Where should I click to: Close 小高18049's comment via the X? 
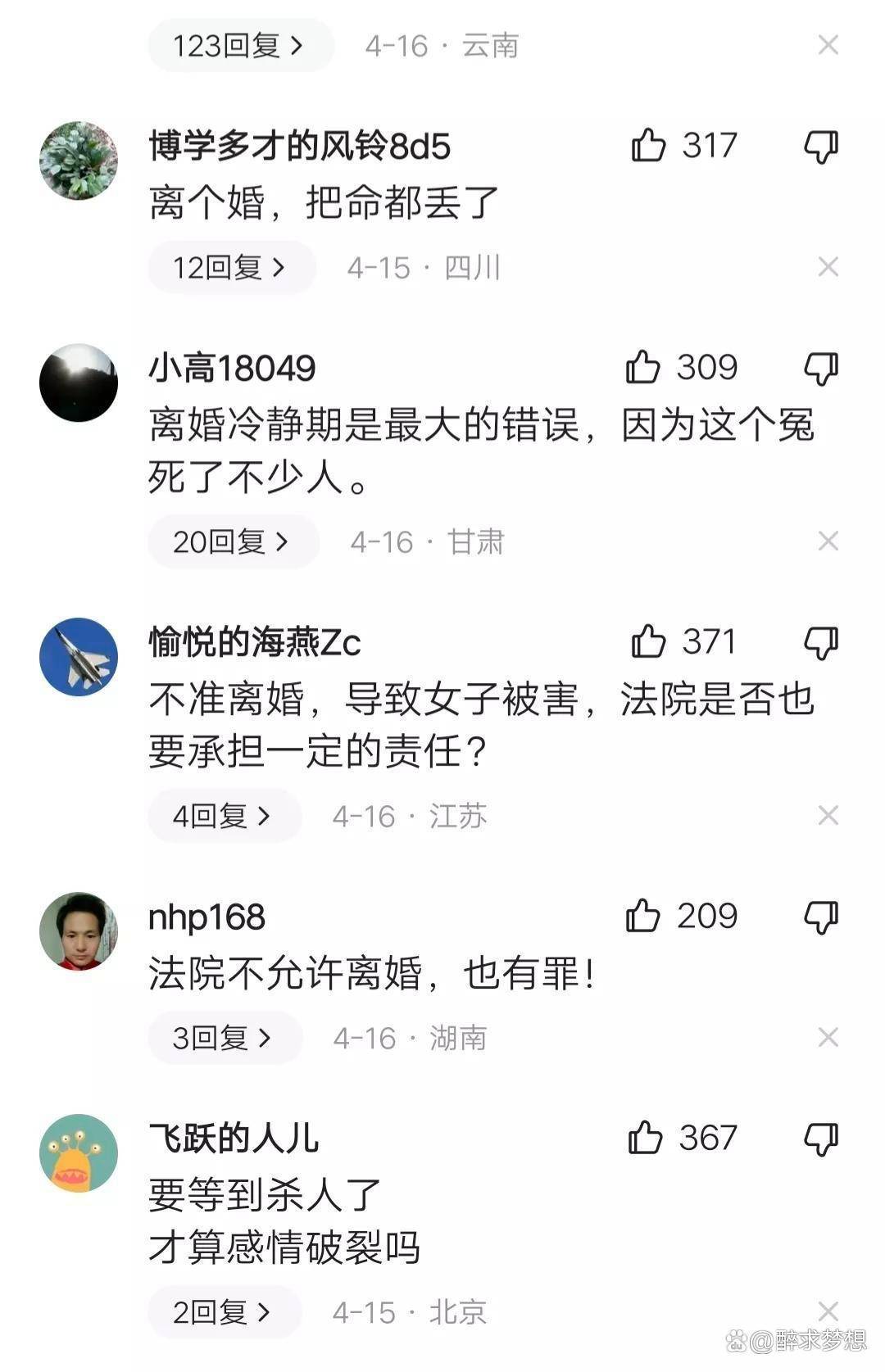tap(826, 541)
